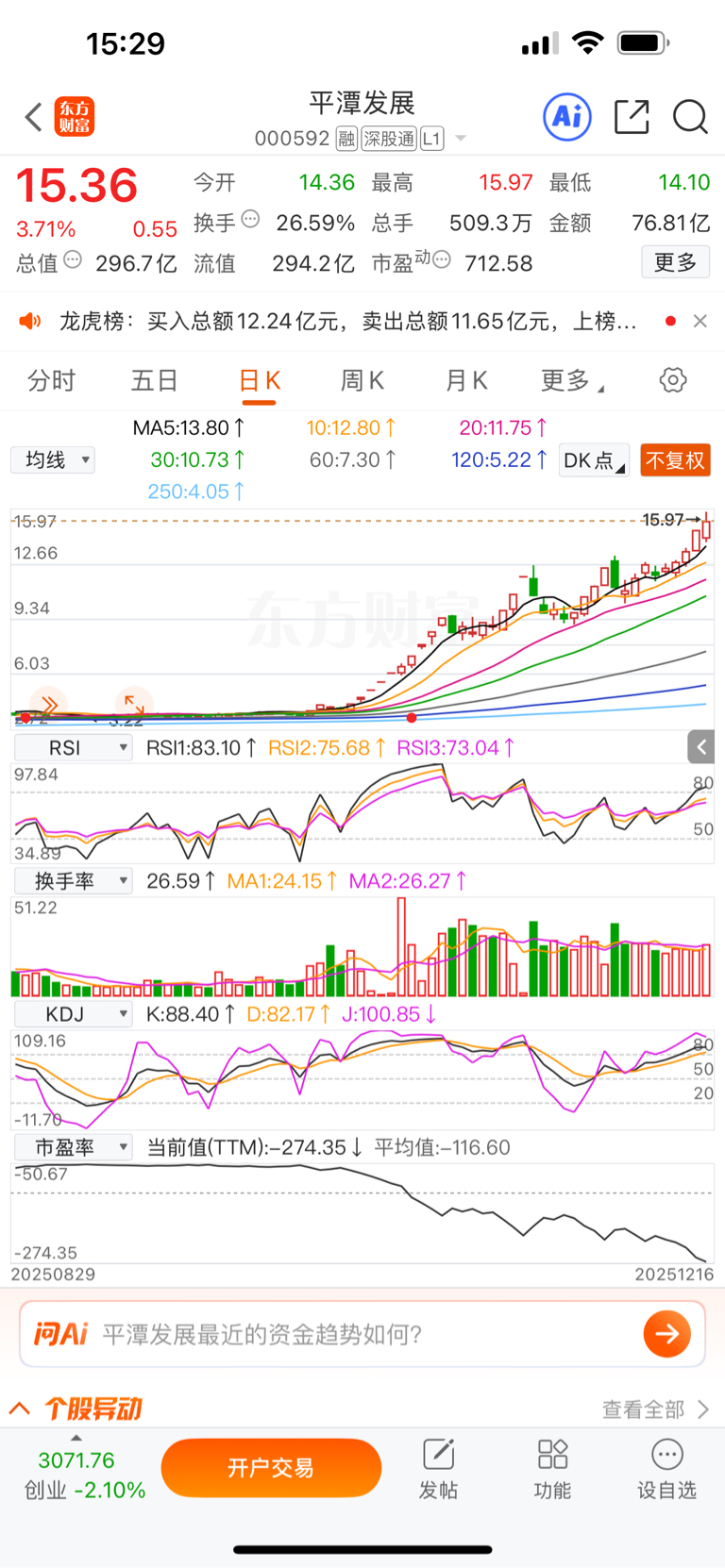Image resolution: width=725 pixels, height=1568 pixels.
Task: Dismiss the 龙虎榜 news banner
Action: 700,321
